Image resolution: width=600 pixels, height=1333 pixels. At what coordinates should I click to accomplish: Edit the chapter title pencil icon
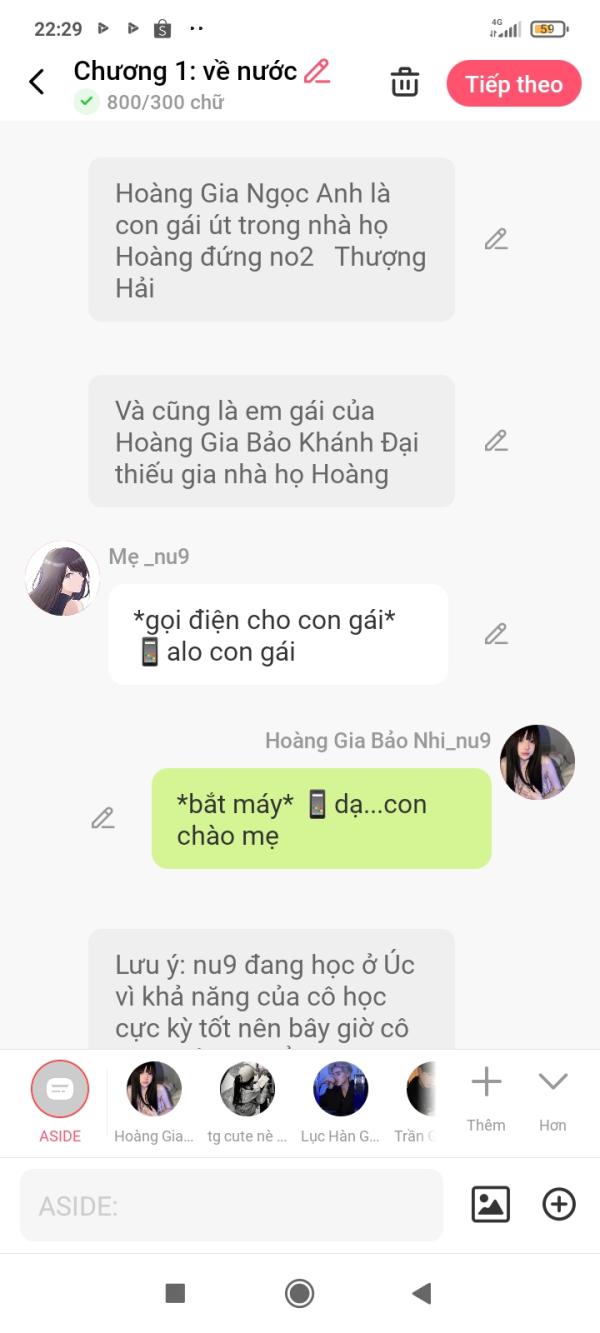[317, 71]
